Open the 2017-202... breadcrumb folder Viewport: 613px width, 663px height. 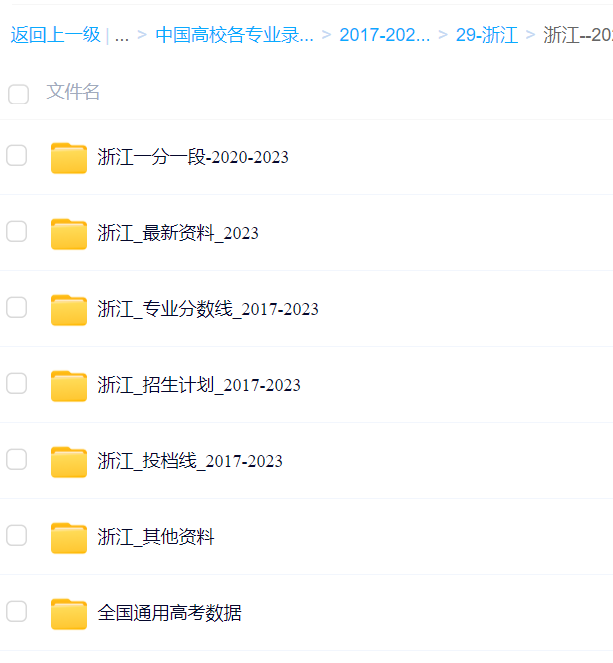point(384,35)
